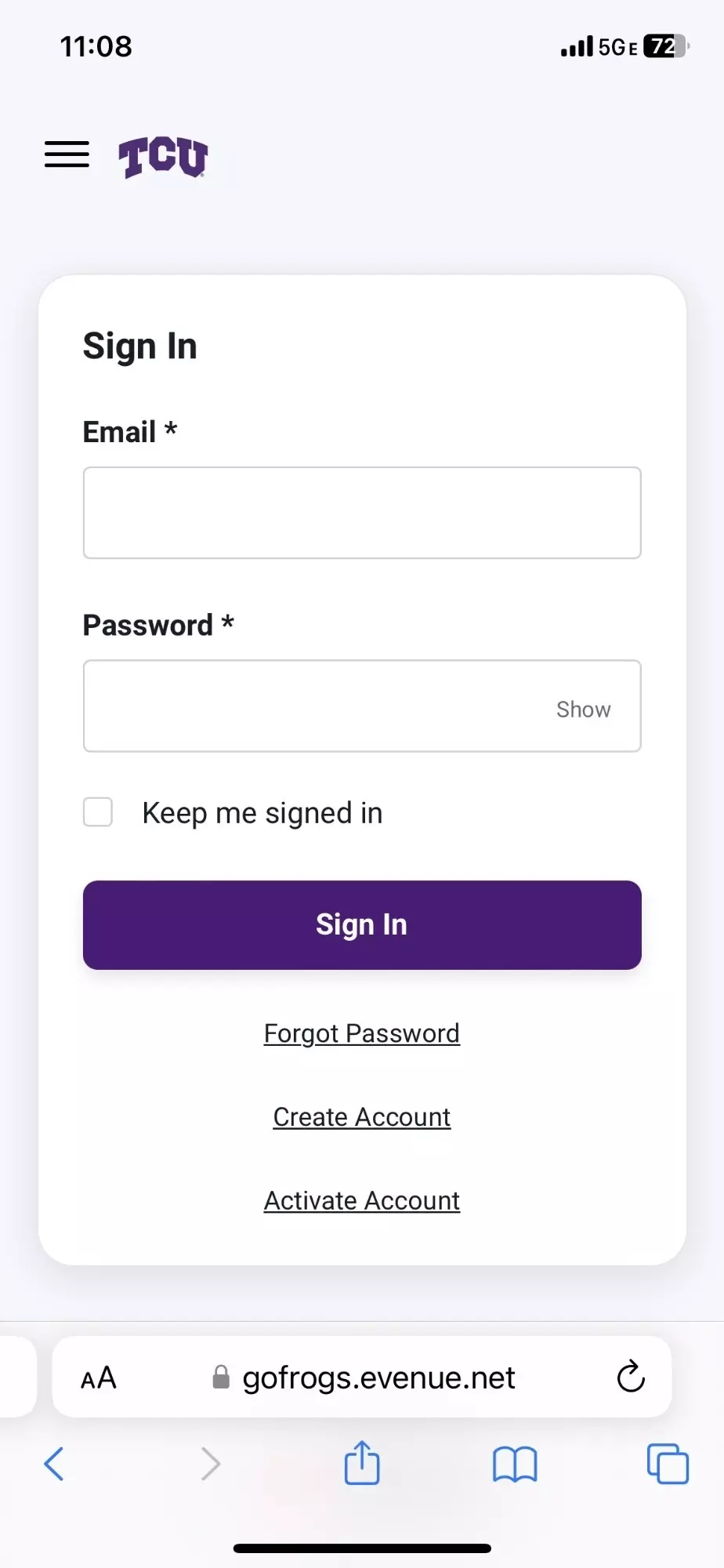The width and height of the screenshot is (724, 1568).
Task: Reload the page
Action: point(630,1377)
